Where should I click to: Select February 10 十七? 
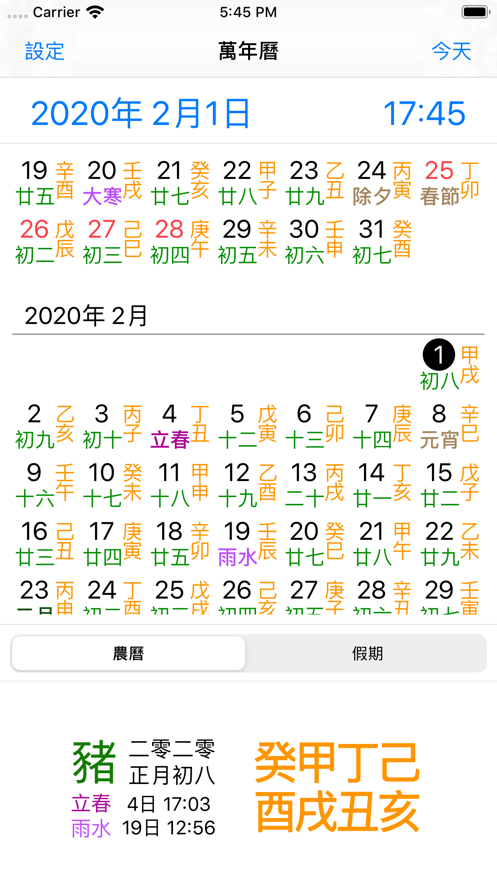pos(111,485)
